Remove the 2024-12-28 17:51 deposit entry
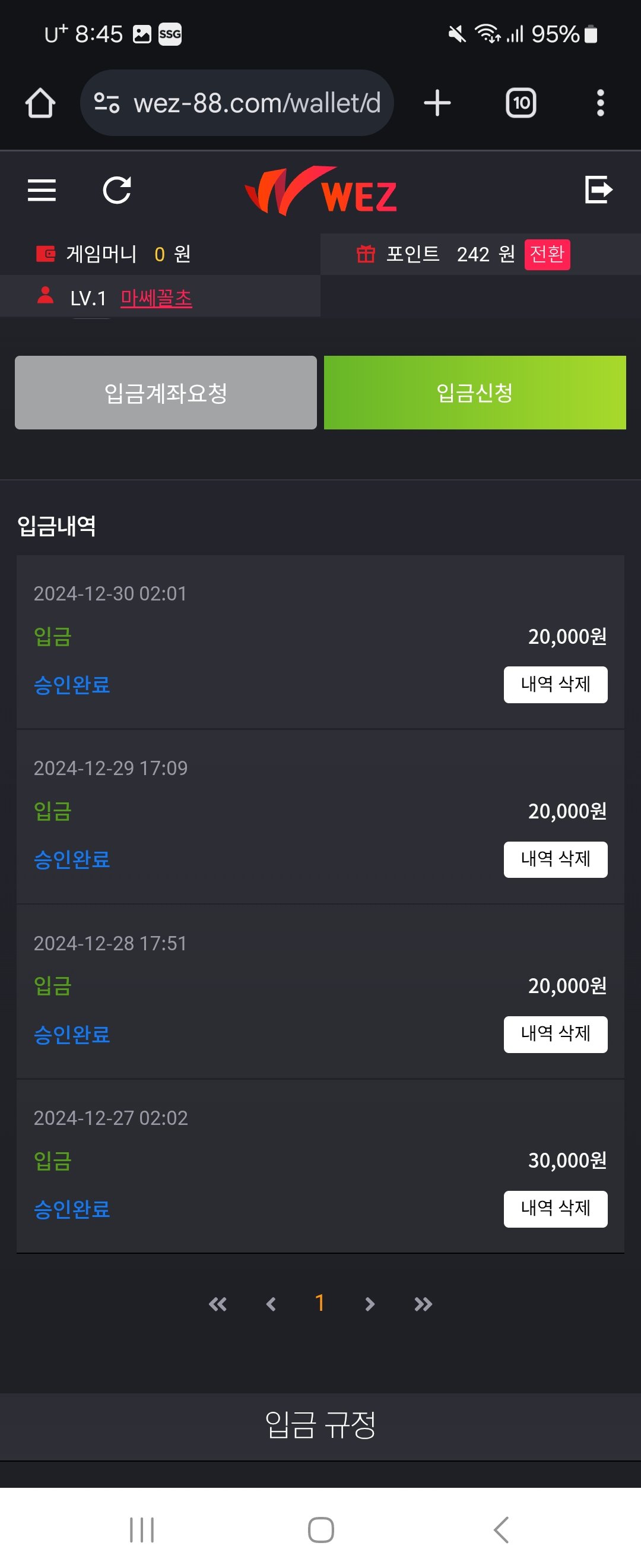Screen dimensions: 641x1568 click(554, 1034)
